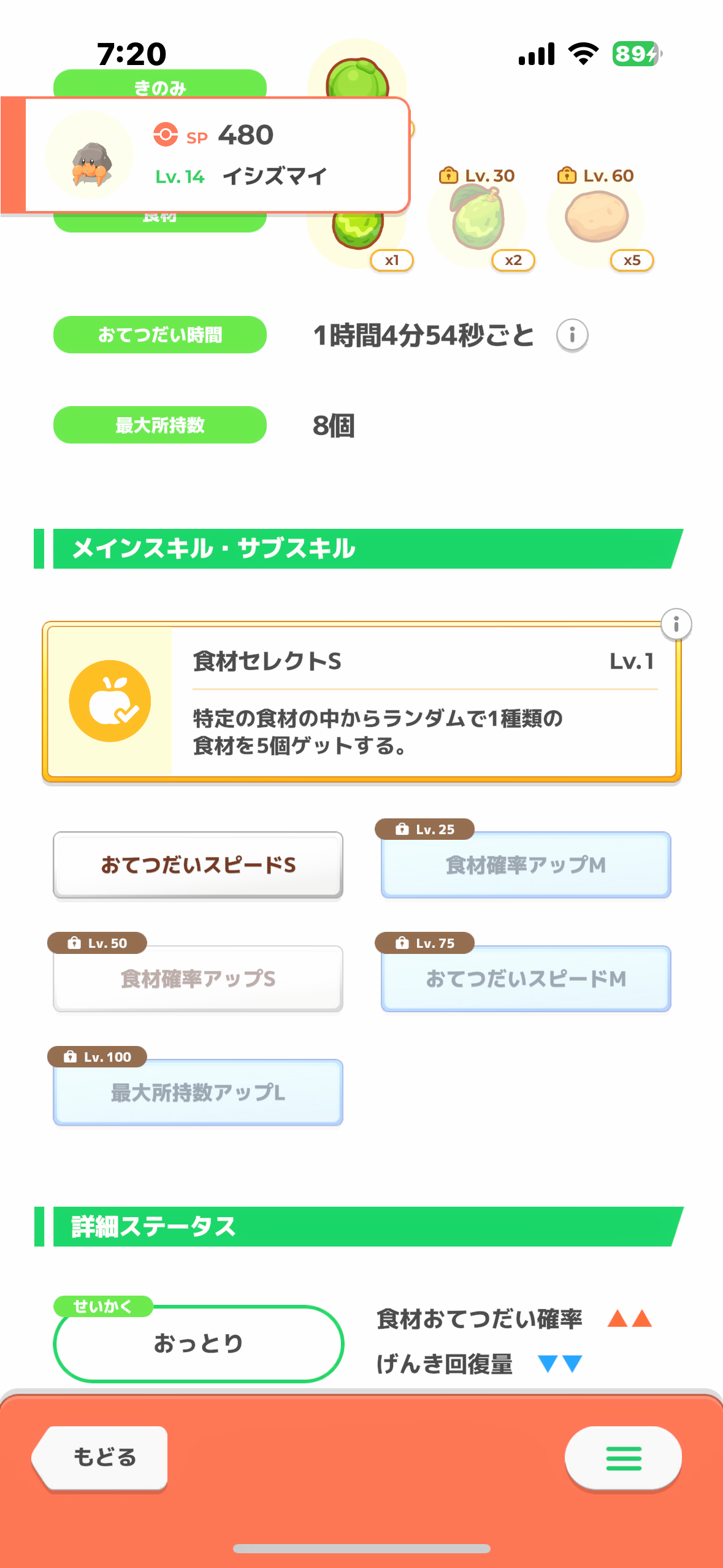The image size is (723, 1568).
Task: Tap the lock icon on おてつだいスピードM
Action: pyautogui.click(x=402, y=943)
